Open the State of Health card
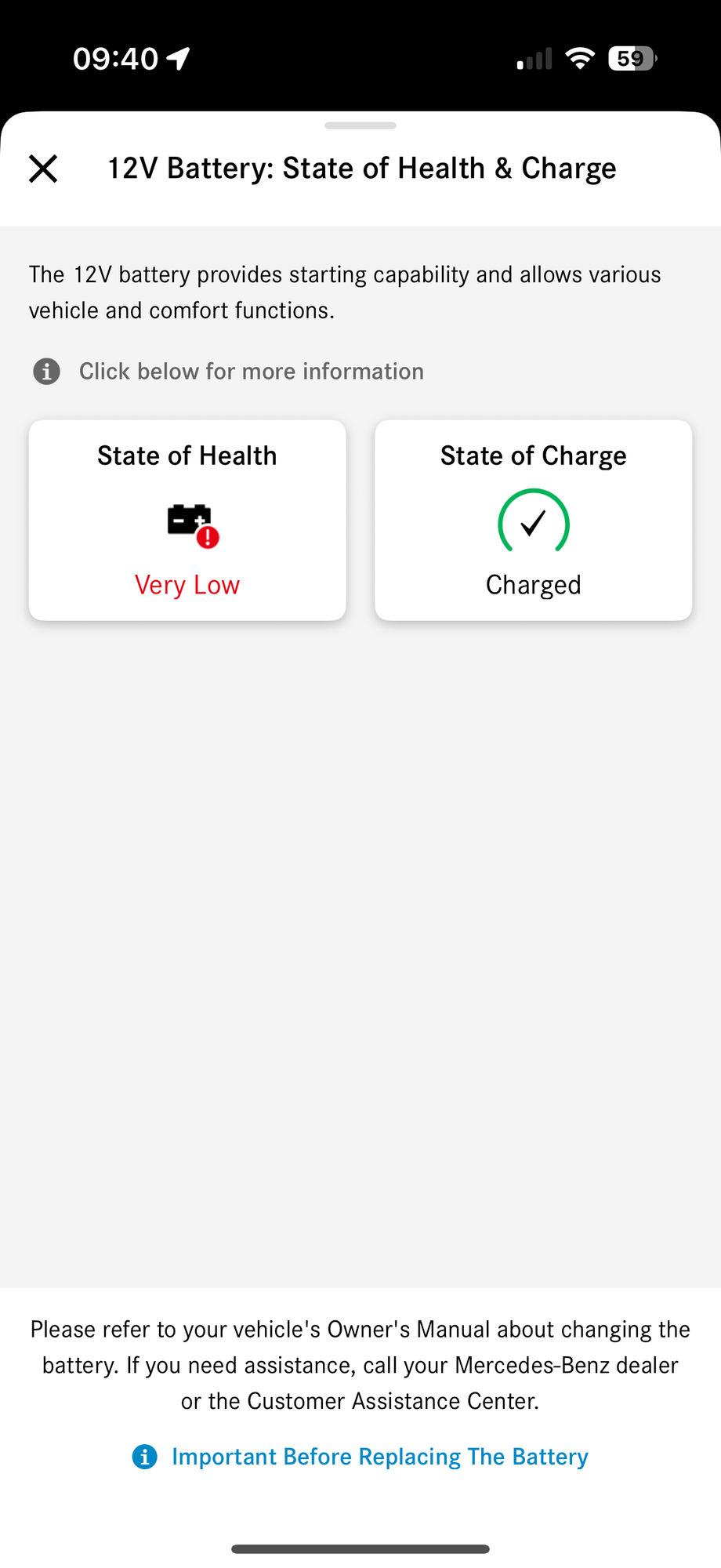Screen dimensions: 721x1568 click(x=187, y=521)
